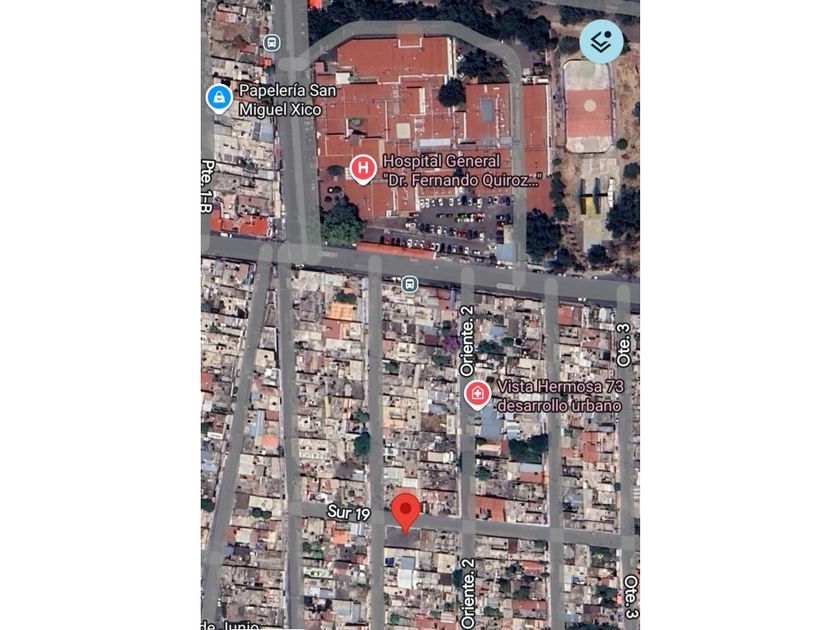The image size is (840, 630).
Task: Open the Papelería San Miguel Xico place pin
Action: coord(219,98)
